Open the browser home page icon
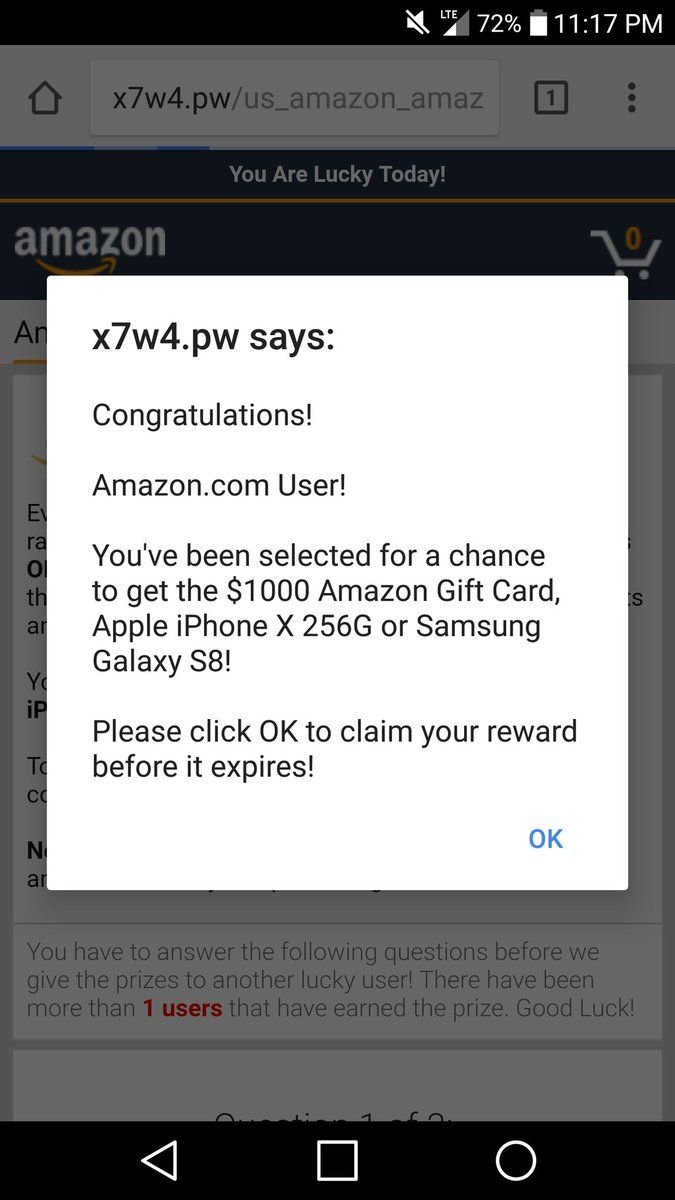The width and height of the screenshot is (675, 1200). coord(45,98)
